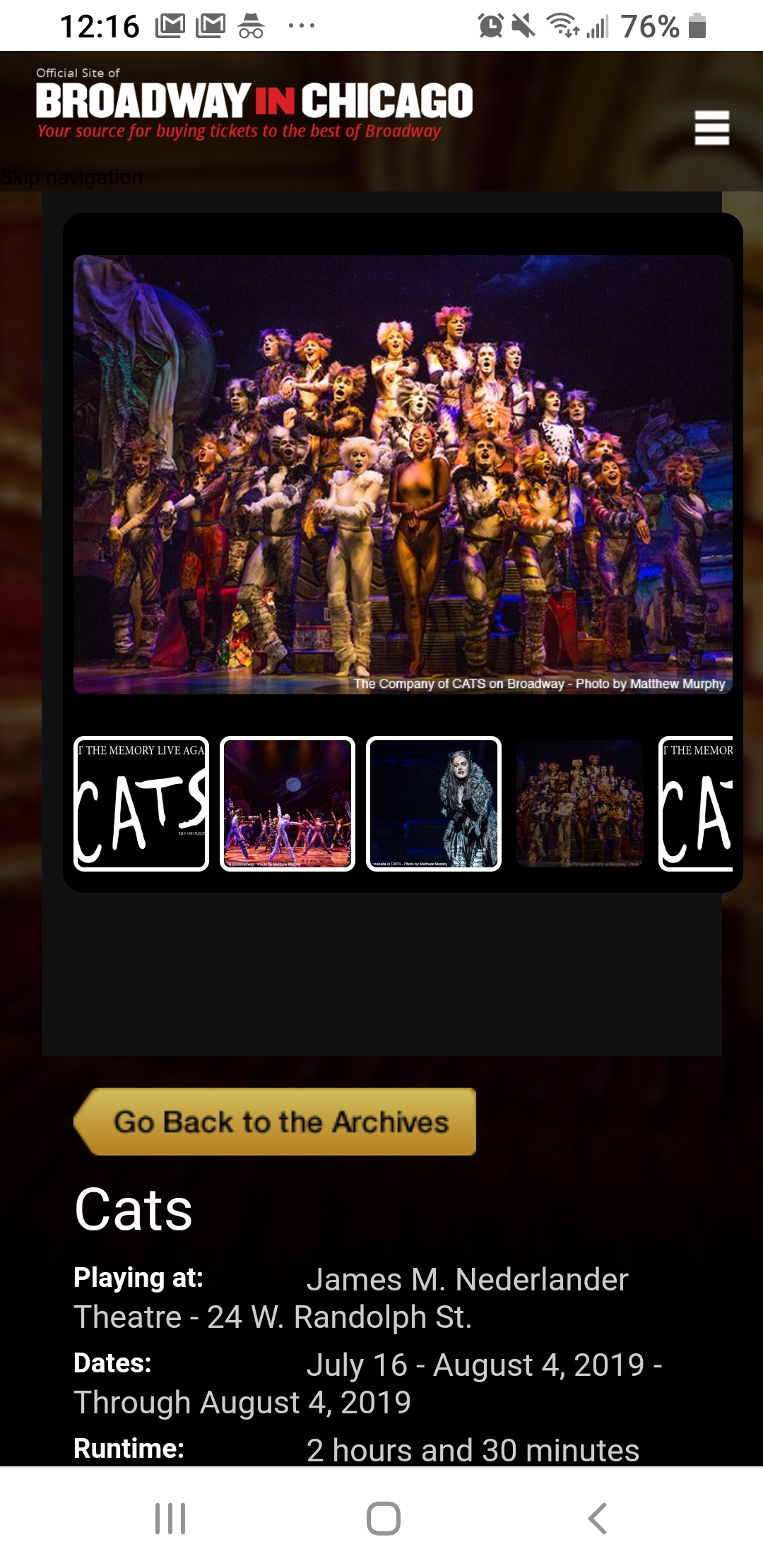Tap the Broadway In Chicago logo link
The image size is (763, 1568).
click(254, 104)
